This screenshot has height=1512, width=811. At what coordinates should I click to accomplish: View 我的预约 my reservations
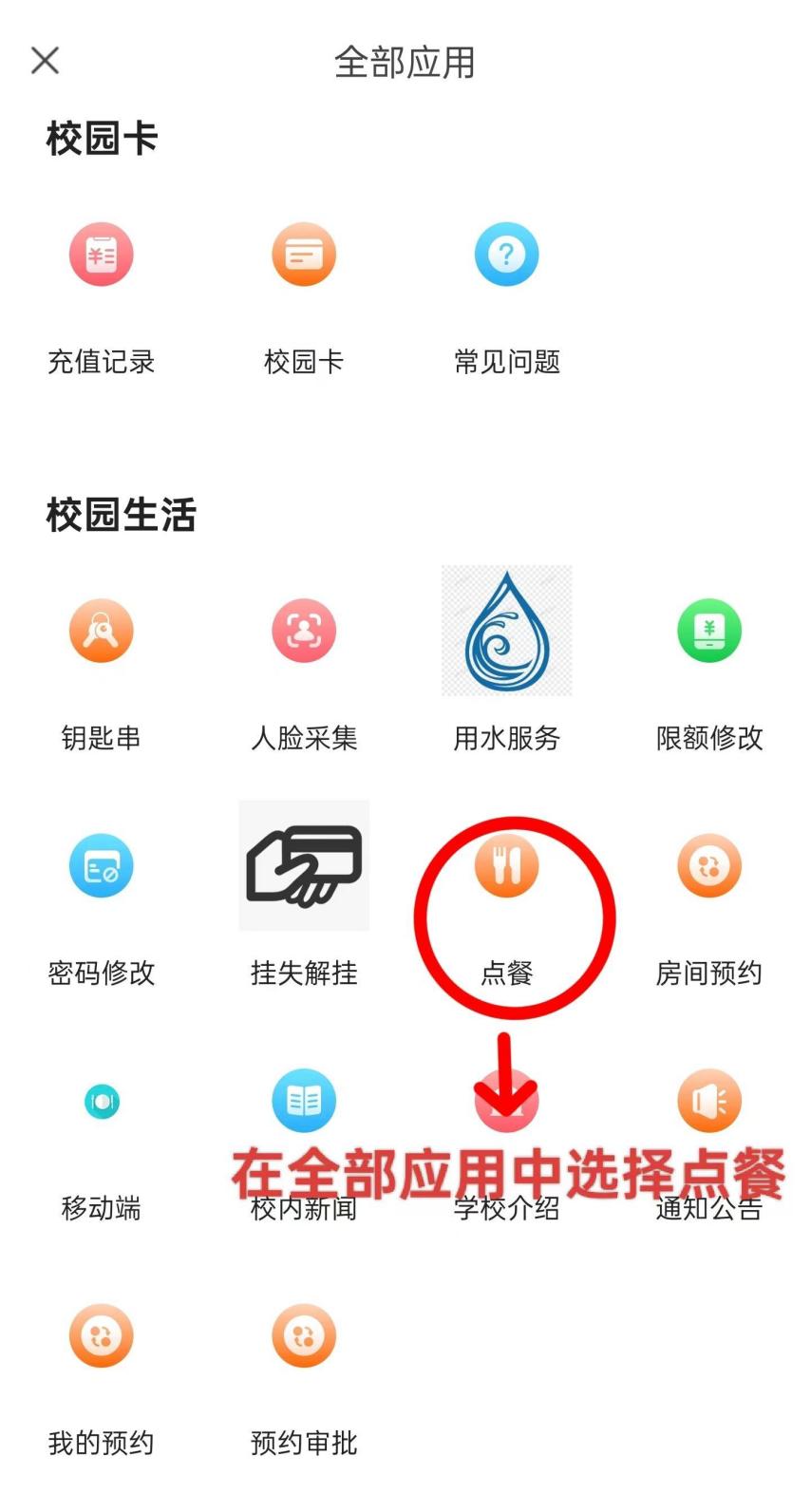tap(102, 1336)
